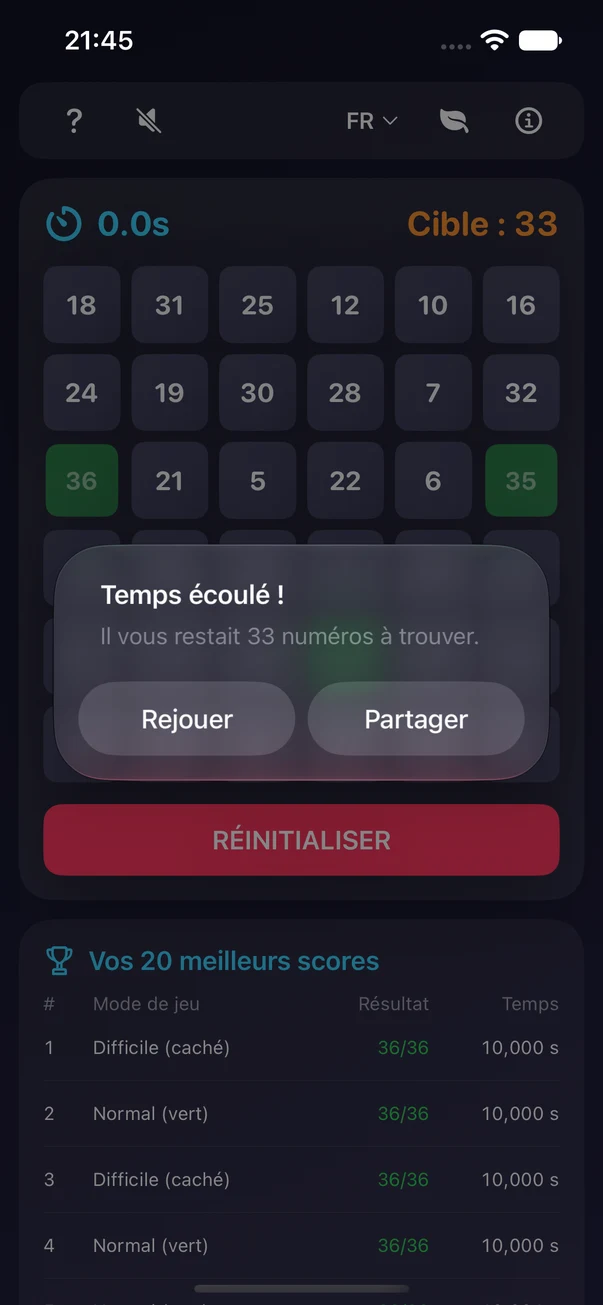This screenshot has width=603, height=1305.
Task: Tap the RÉINITIALISER reset button
Action: click(x=301, y=840)
